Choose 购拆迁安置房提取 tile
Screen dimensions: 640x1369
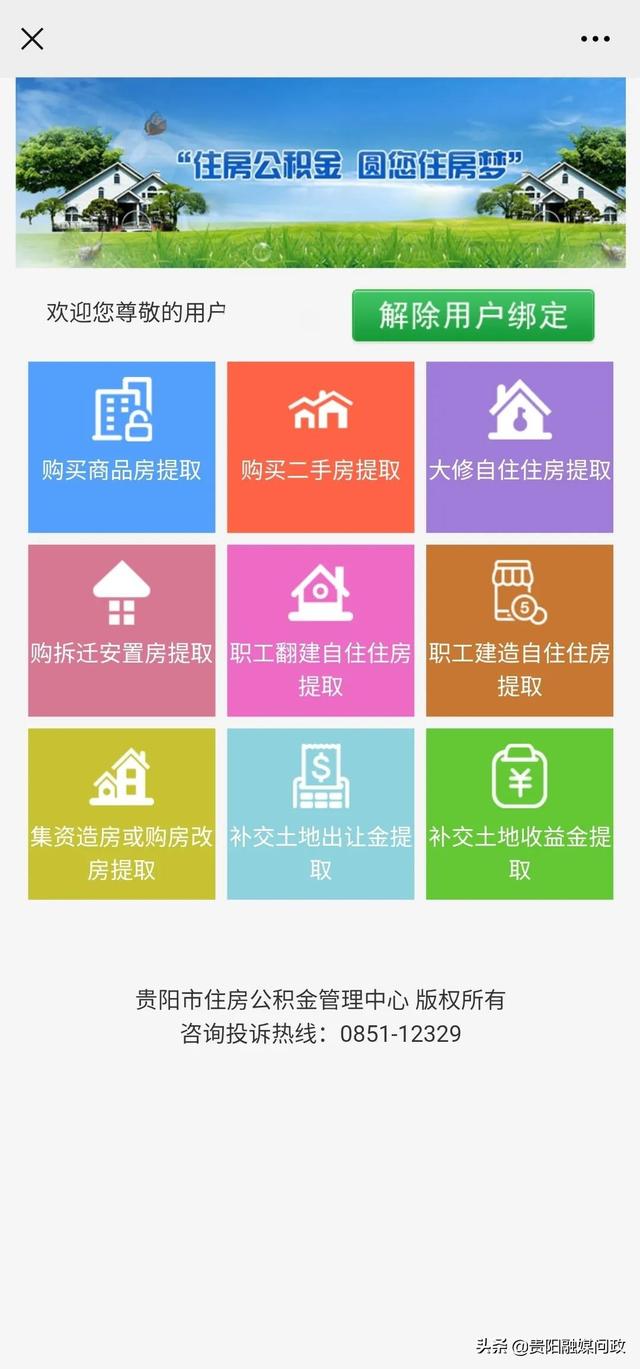(x=121, y=630)
